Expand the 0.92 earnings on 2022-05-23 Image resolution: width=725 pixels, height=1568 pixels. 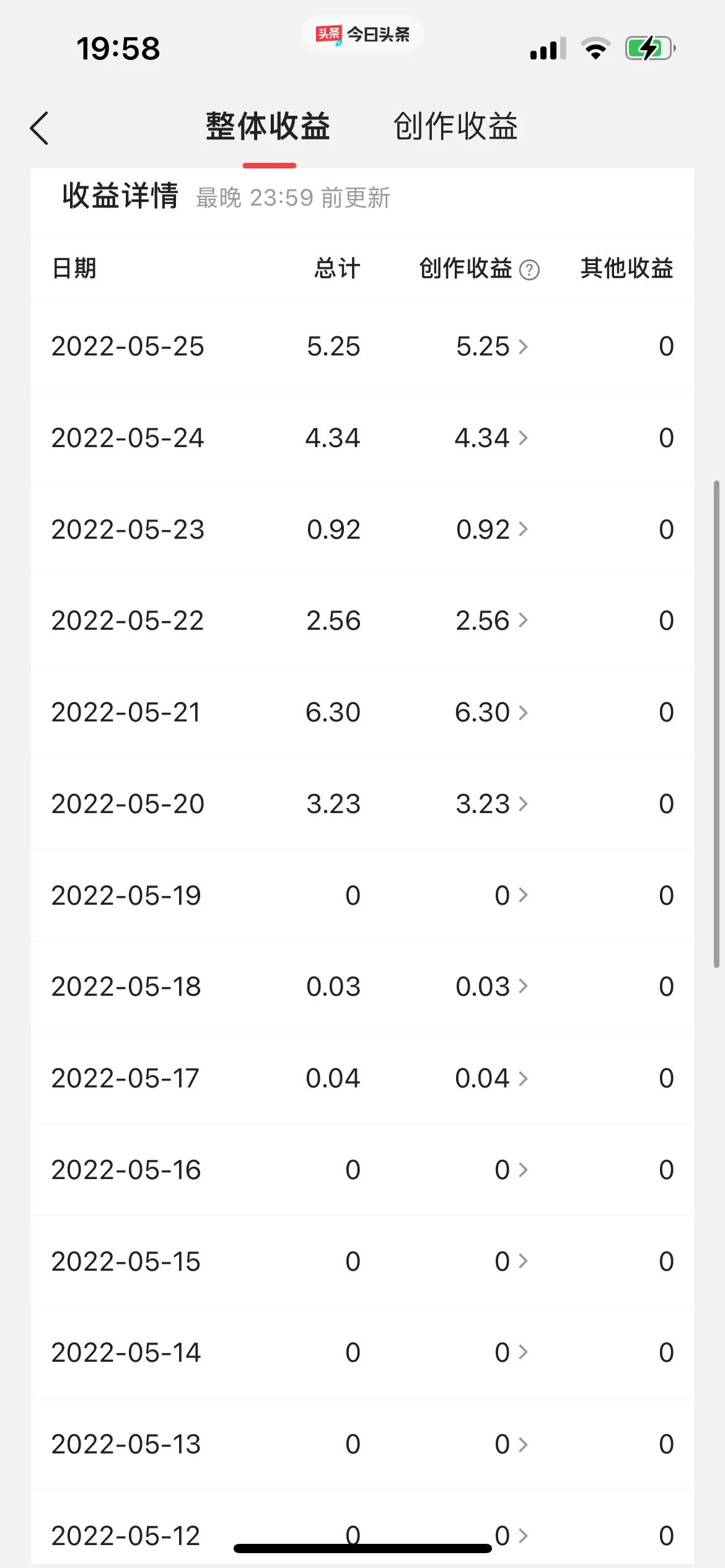click(492, 529)
